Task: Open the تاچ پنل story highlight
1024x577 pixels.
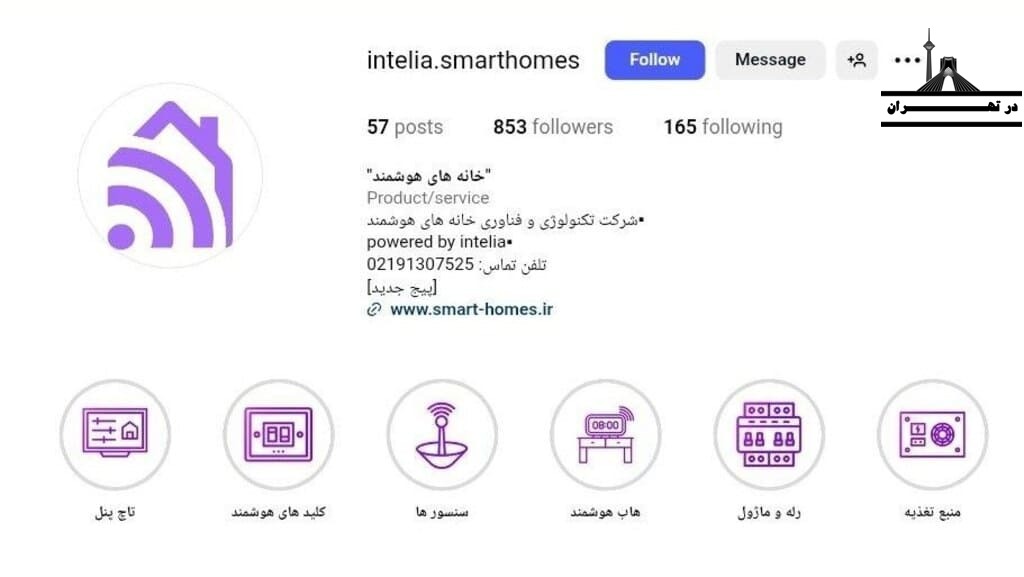Action: click(x=115, y=434)
